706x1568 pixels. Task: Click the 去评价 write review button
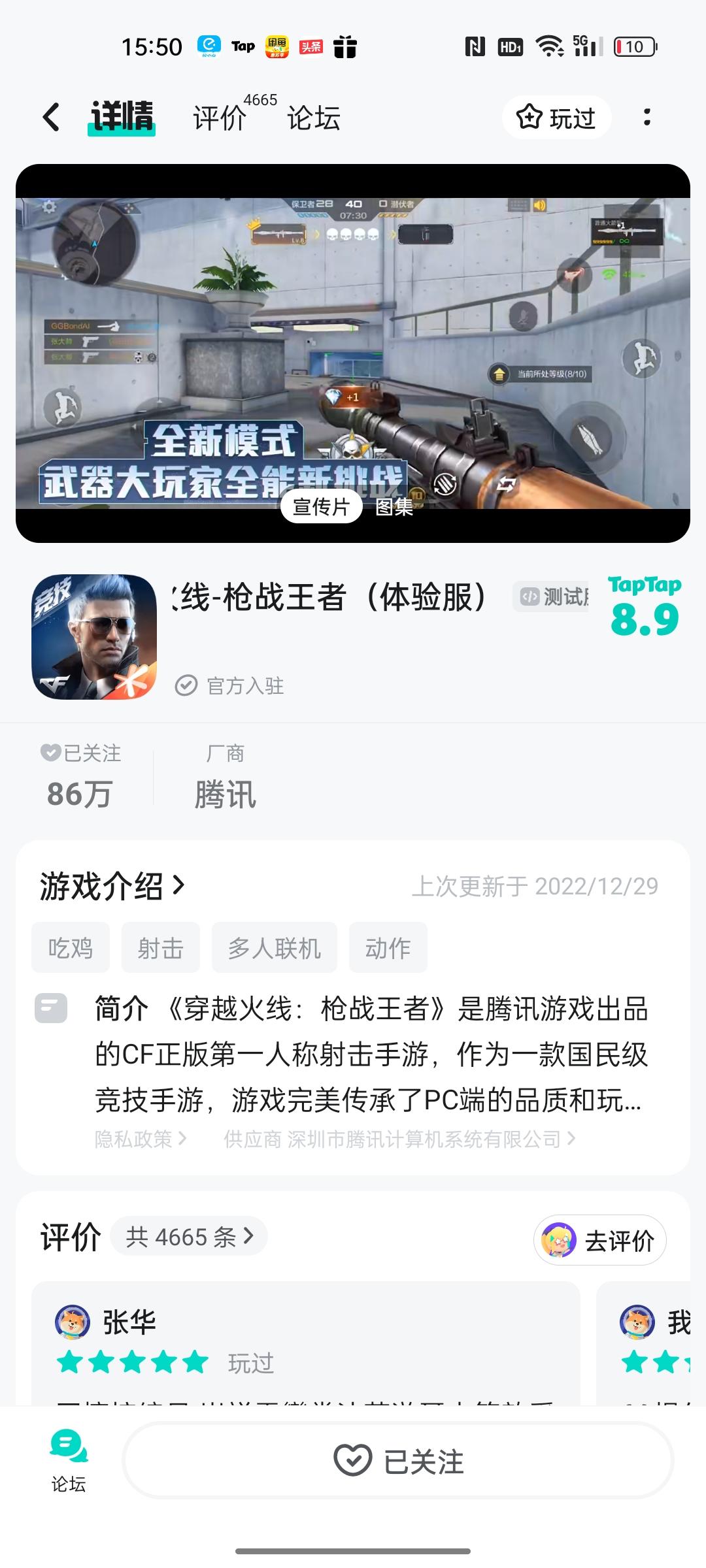[599, 1240]
